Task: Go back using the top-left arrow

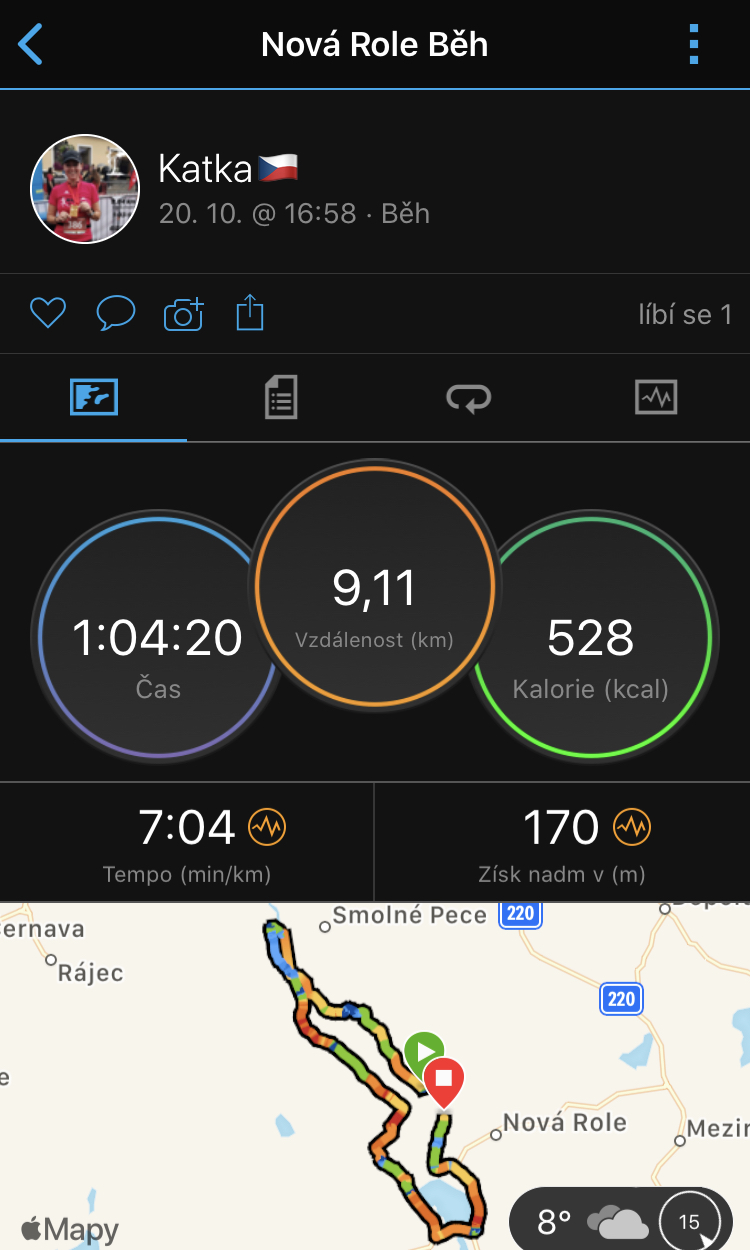Action: tap(31, 45)
